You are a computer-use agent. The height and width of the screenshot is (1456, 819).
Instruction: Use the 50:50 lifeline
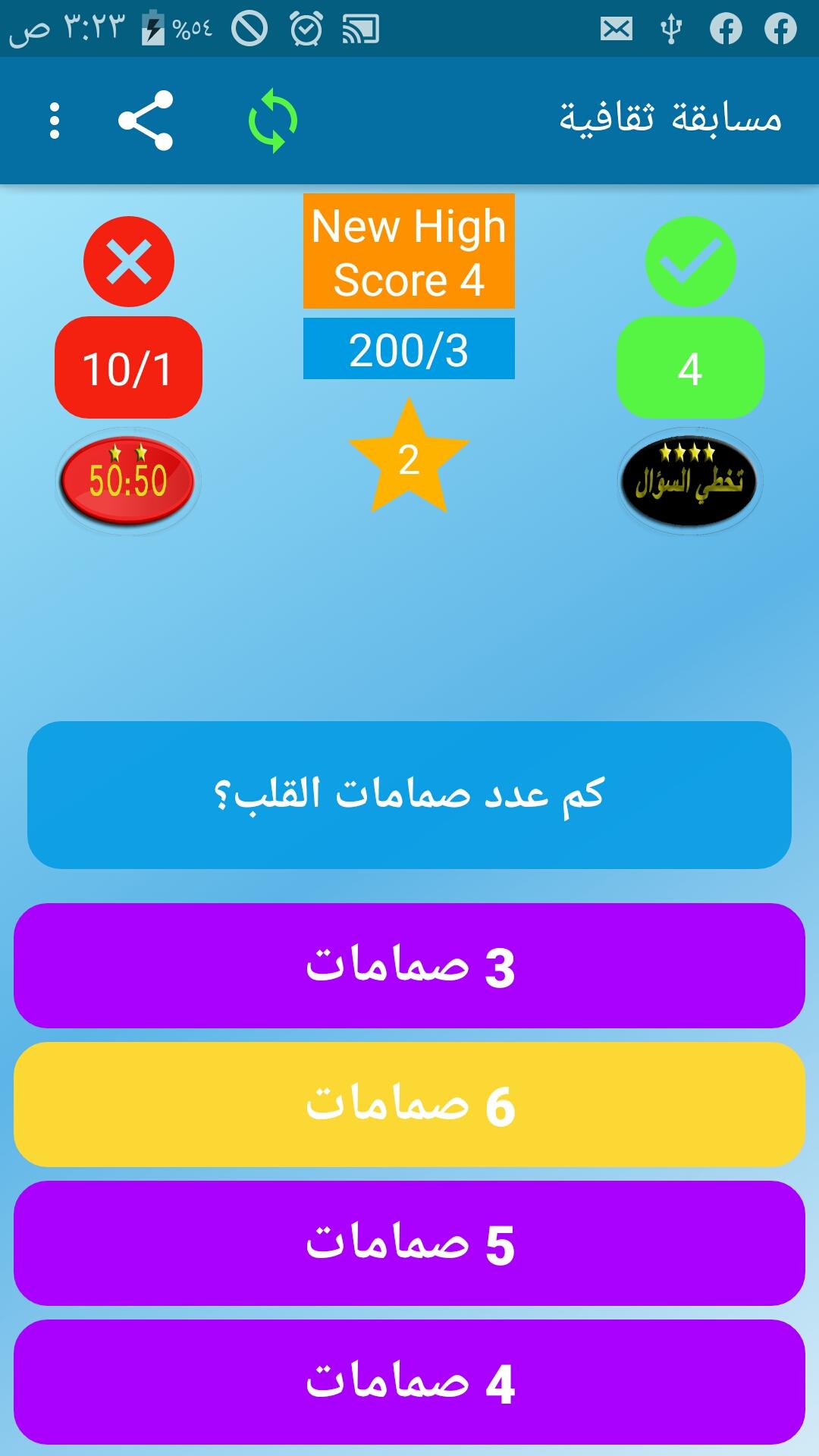coord(128,481)
